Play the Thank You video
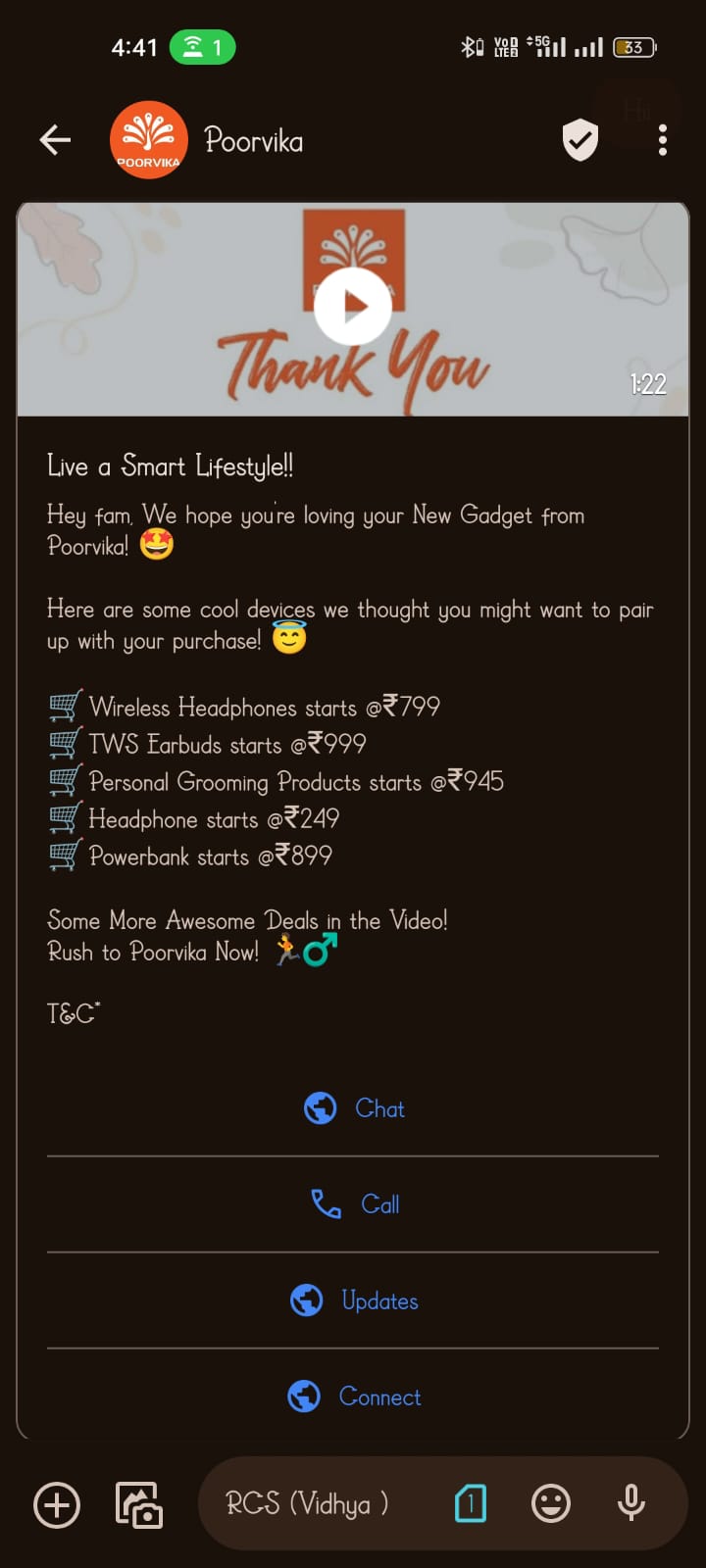 [353, 307]
